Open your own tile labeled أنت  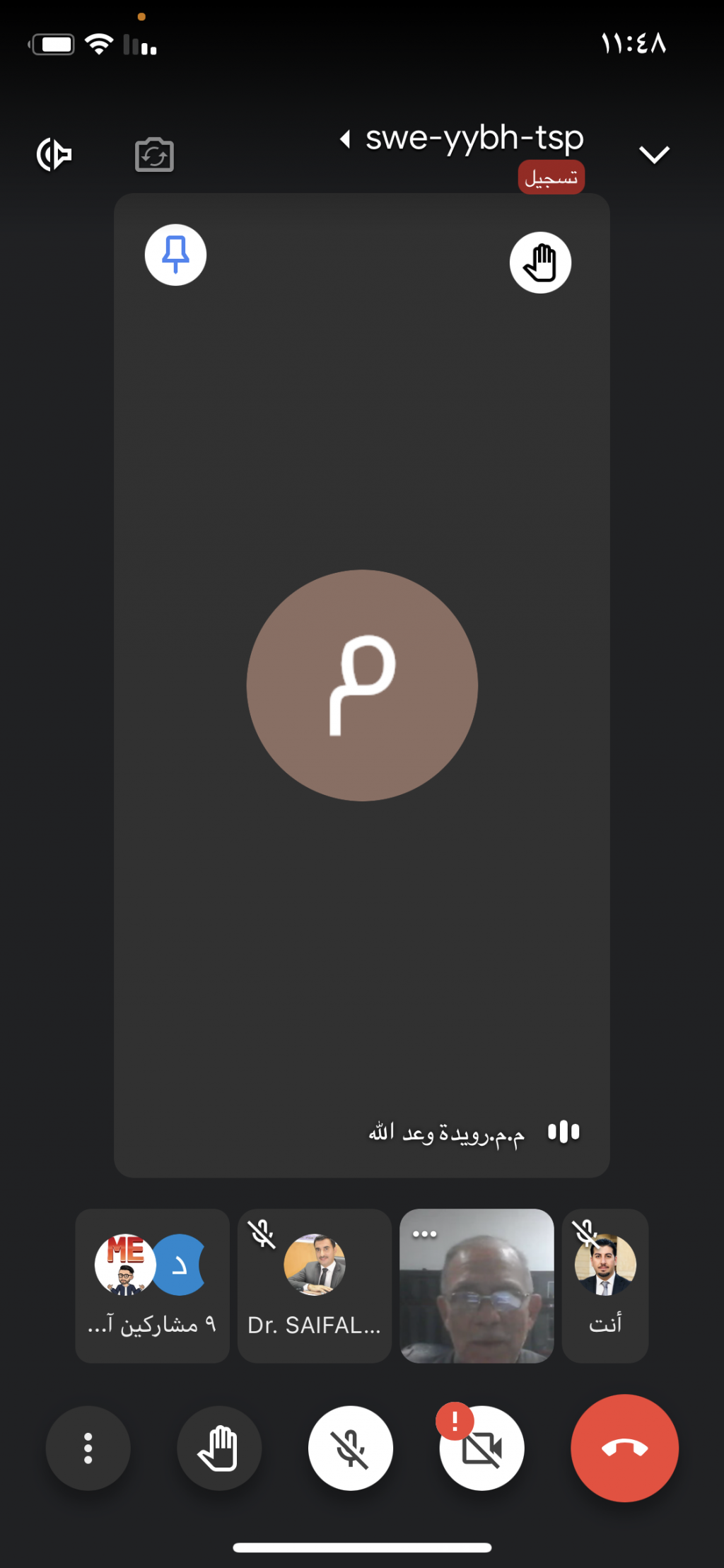point(605,1285)
